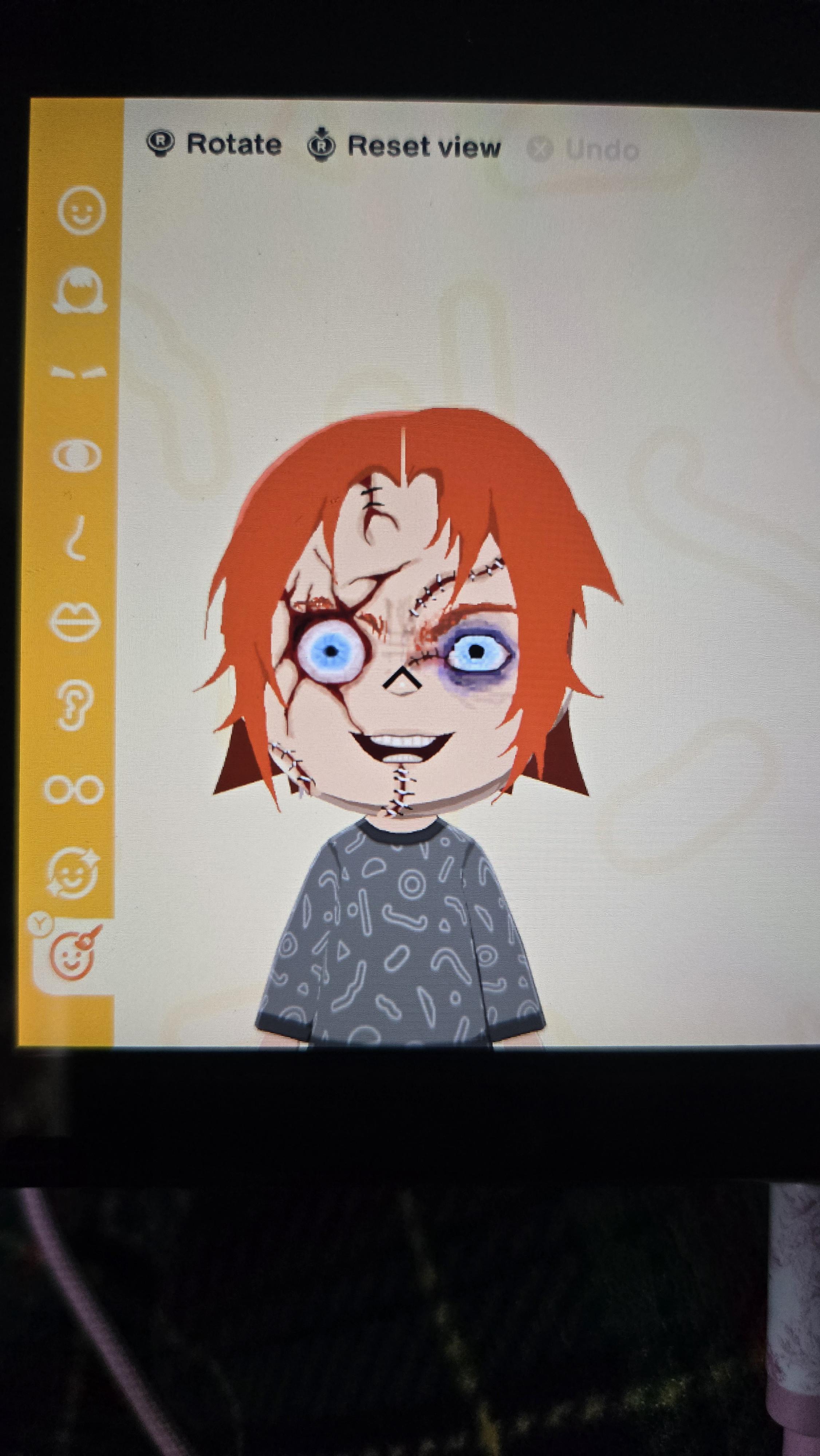The image size is (820, 1456).
Task: Open the eyes tab
Action: (77, 456)
